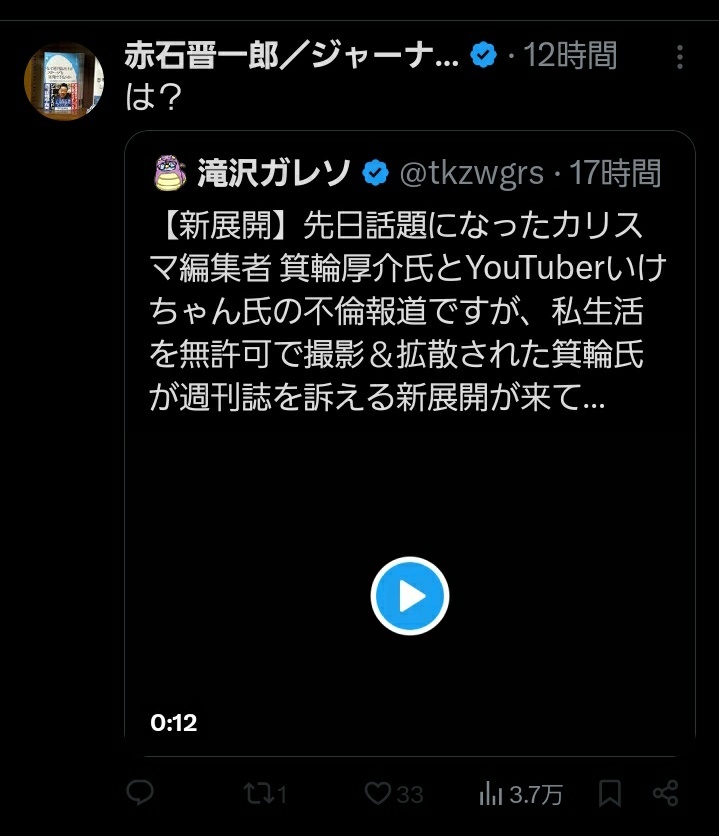Share this tweet
This screenshot has width=719, height=836.
[x=666, y=794]
